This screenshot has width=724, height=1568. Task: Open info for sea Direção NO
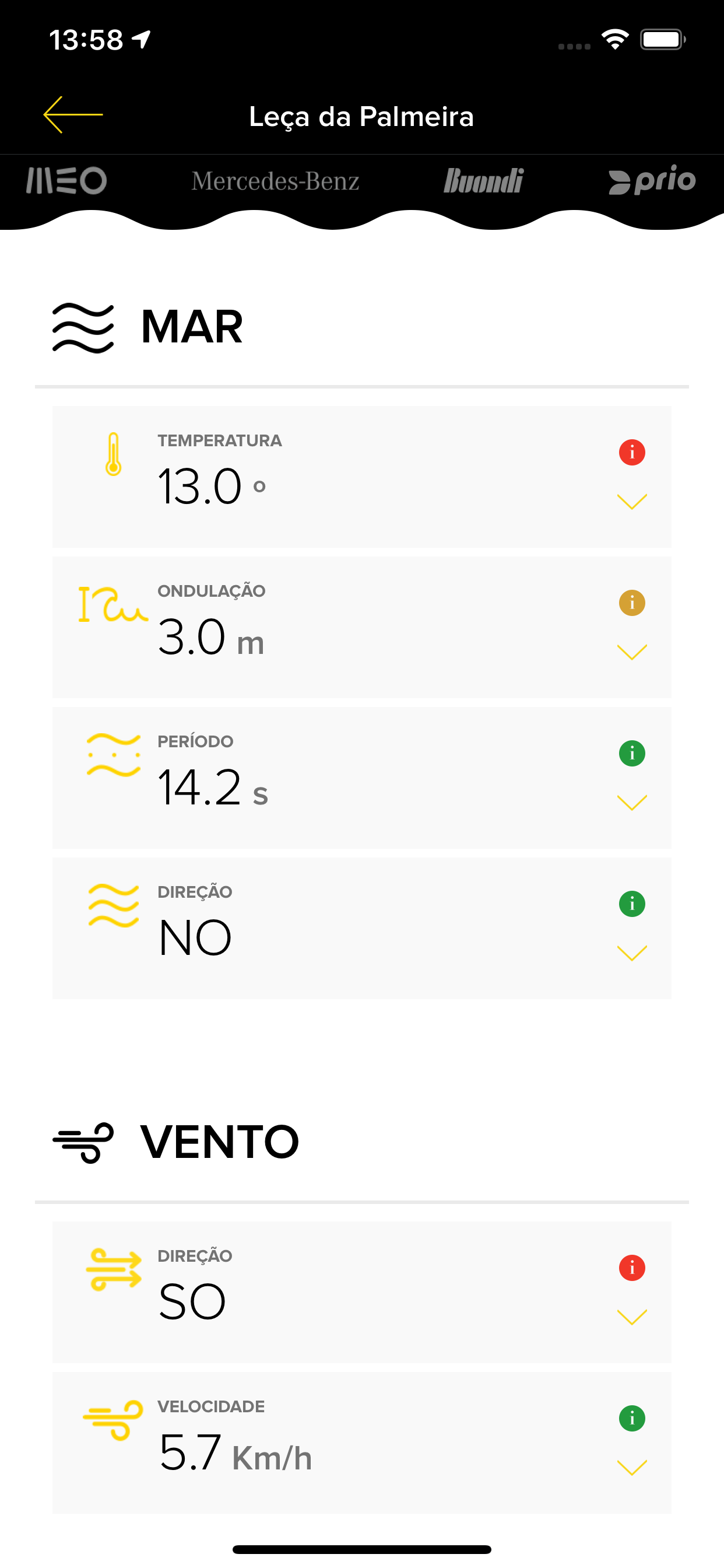coord(631,904)
